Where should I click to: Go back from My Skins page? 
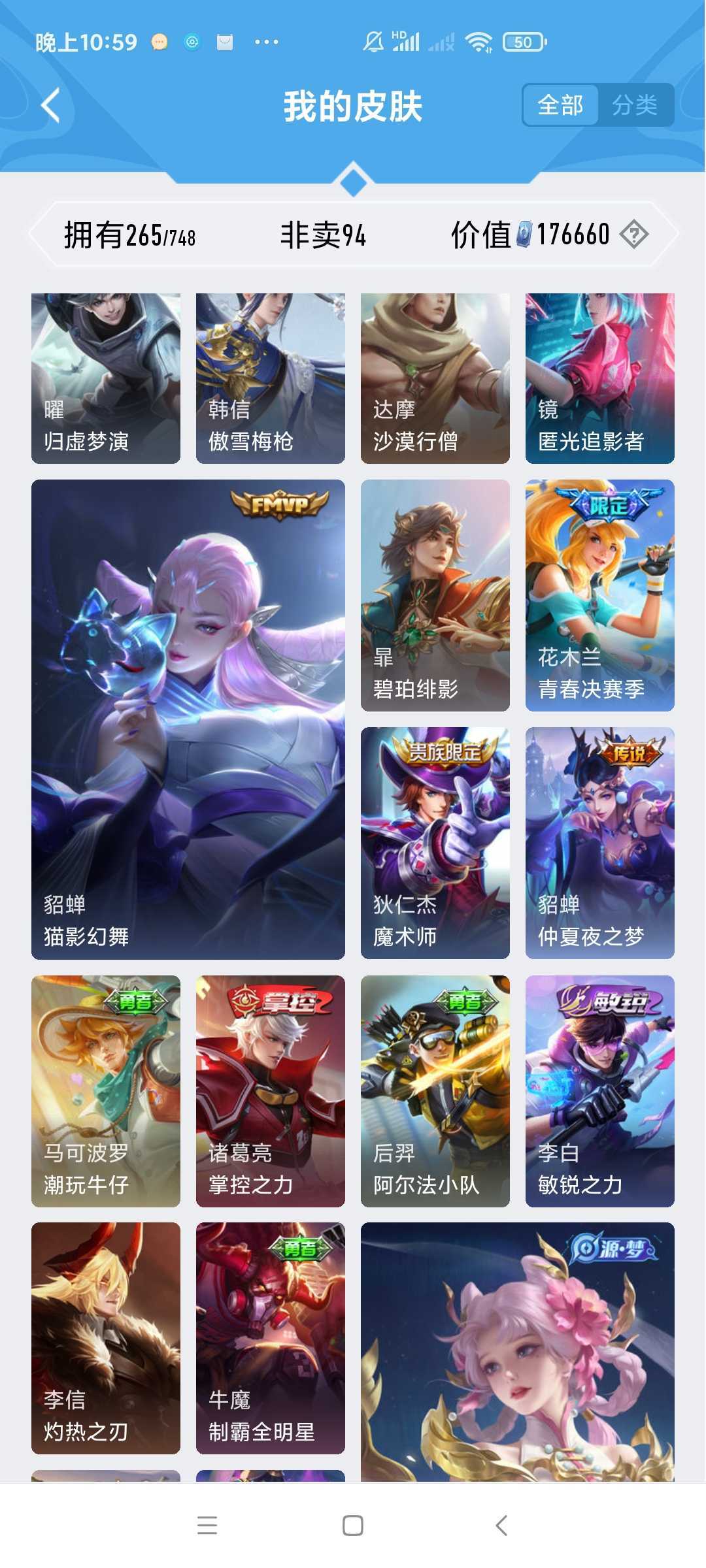tap(51, 105)
